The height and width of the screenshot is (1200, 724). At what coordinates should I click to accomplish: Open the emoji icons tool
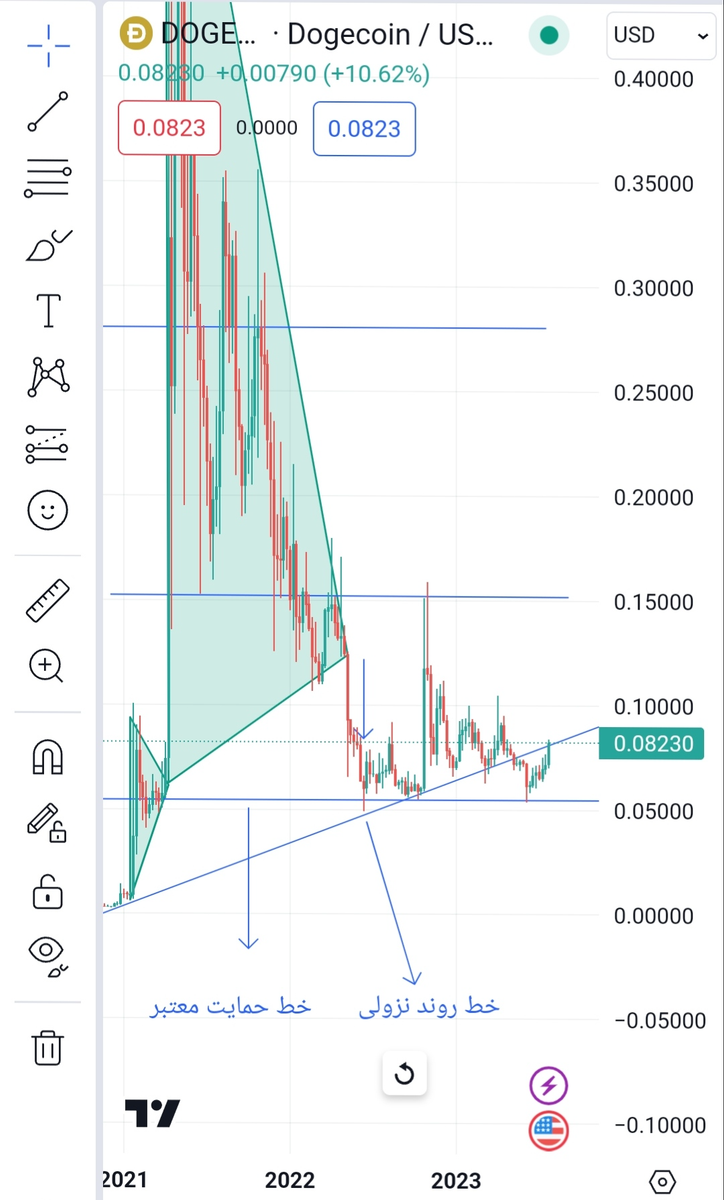[48, 511]
